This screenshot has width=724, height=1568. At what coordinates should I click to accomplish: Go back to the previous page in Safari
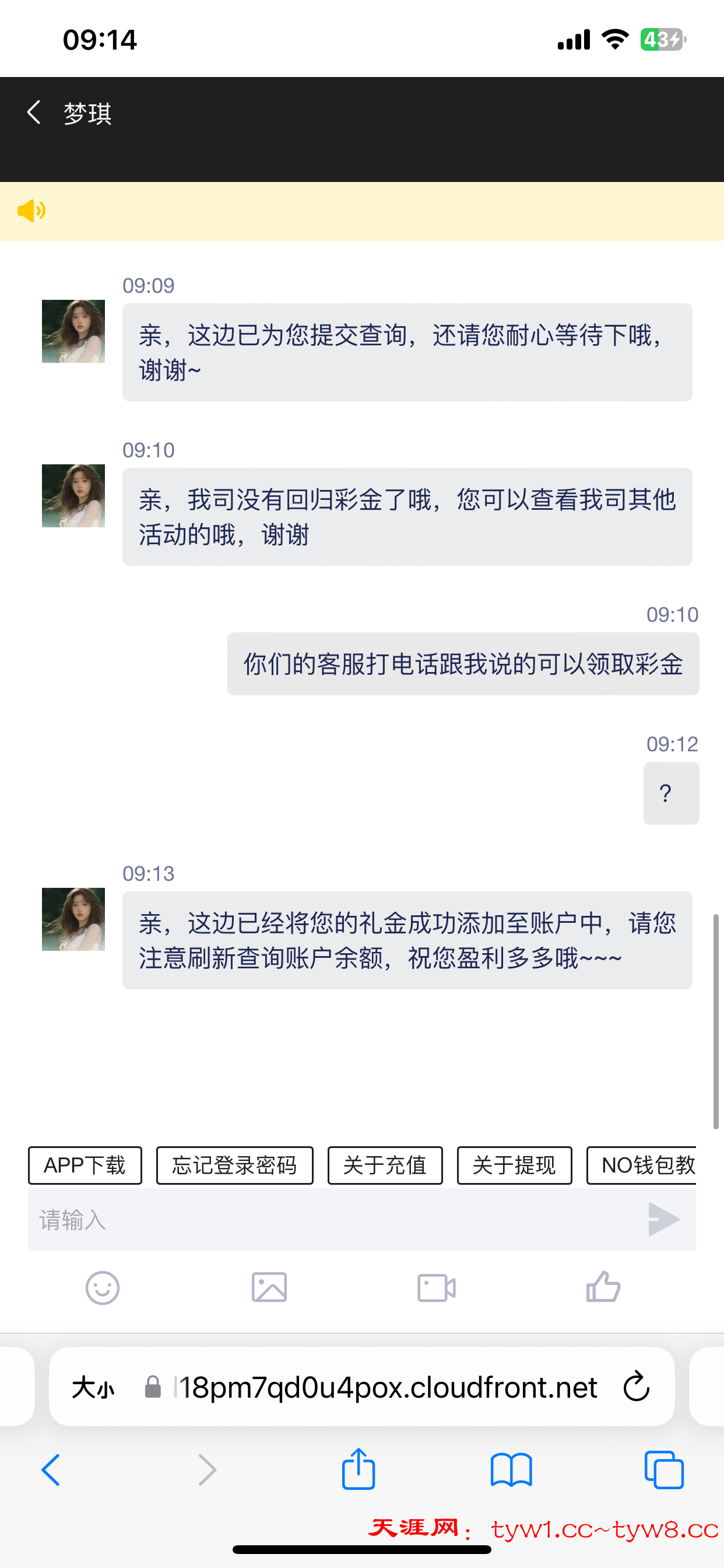tap(51, 1470)
